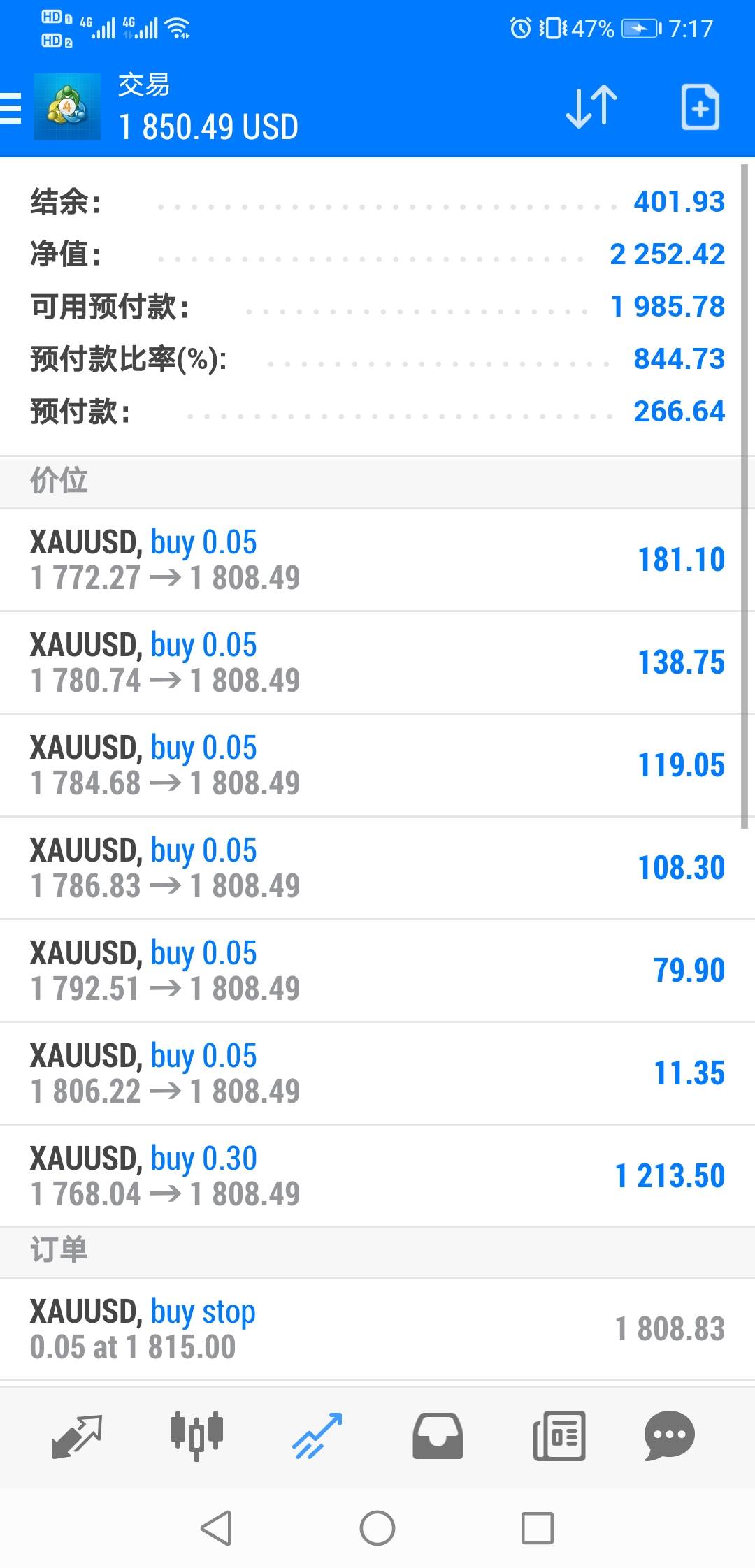Tap the system back button
755x1568 pixels.
click(x=216, y=1528)
